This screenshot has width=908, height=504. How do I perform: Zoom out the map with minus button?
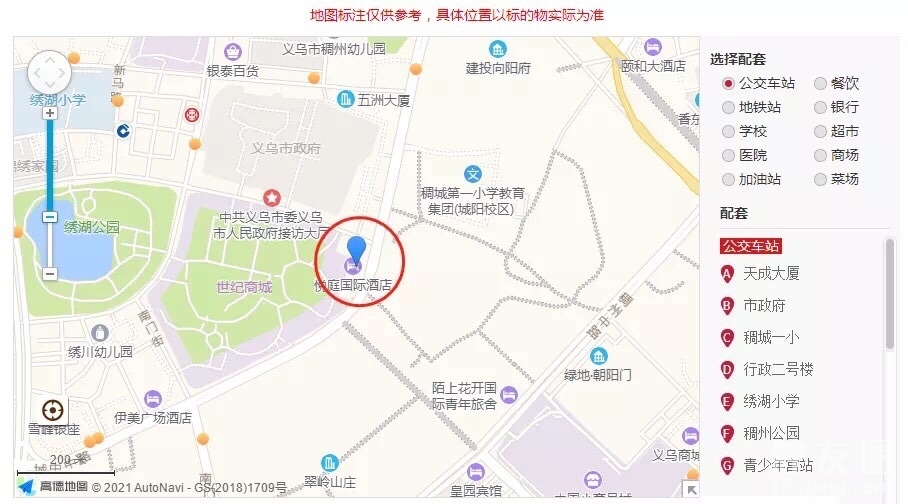click(x=50, y=273)
